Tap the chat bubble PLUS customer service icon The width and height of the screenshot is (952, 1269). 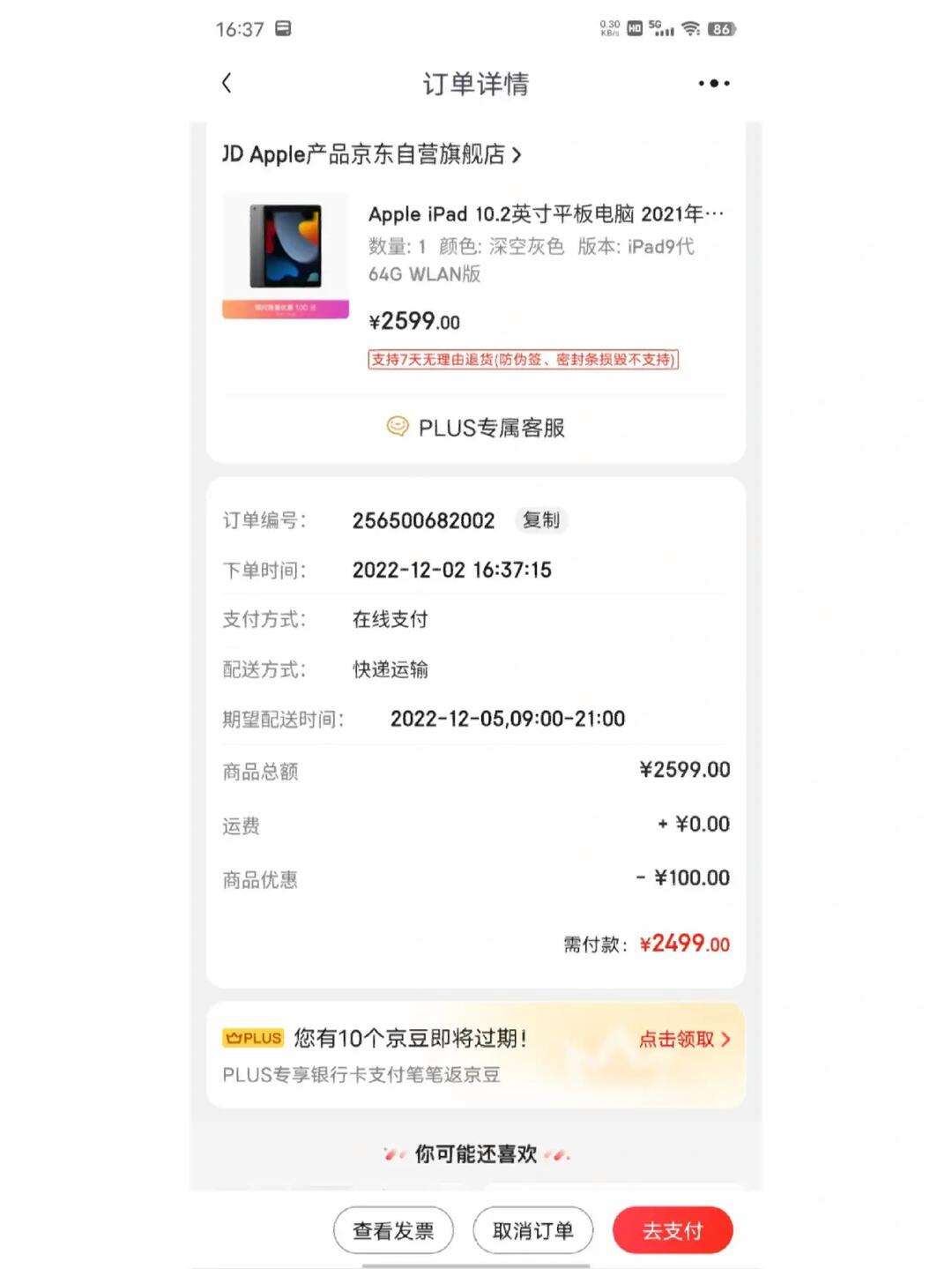(x=398, y=428)
